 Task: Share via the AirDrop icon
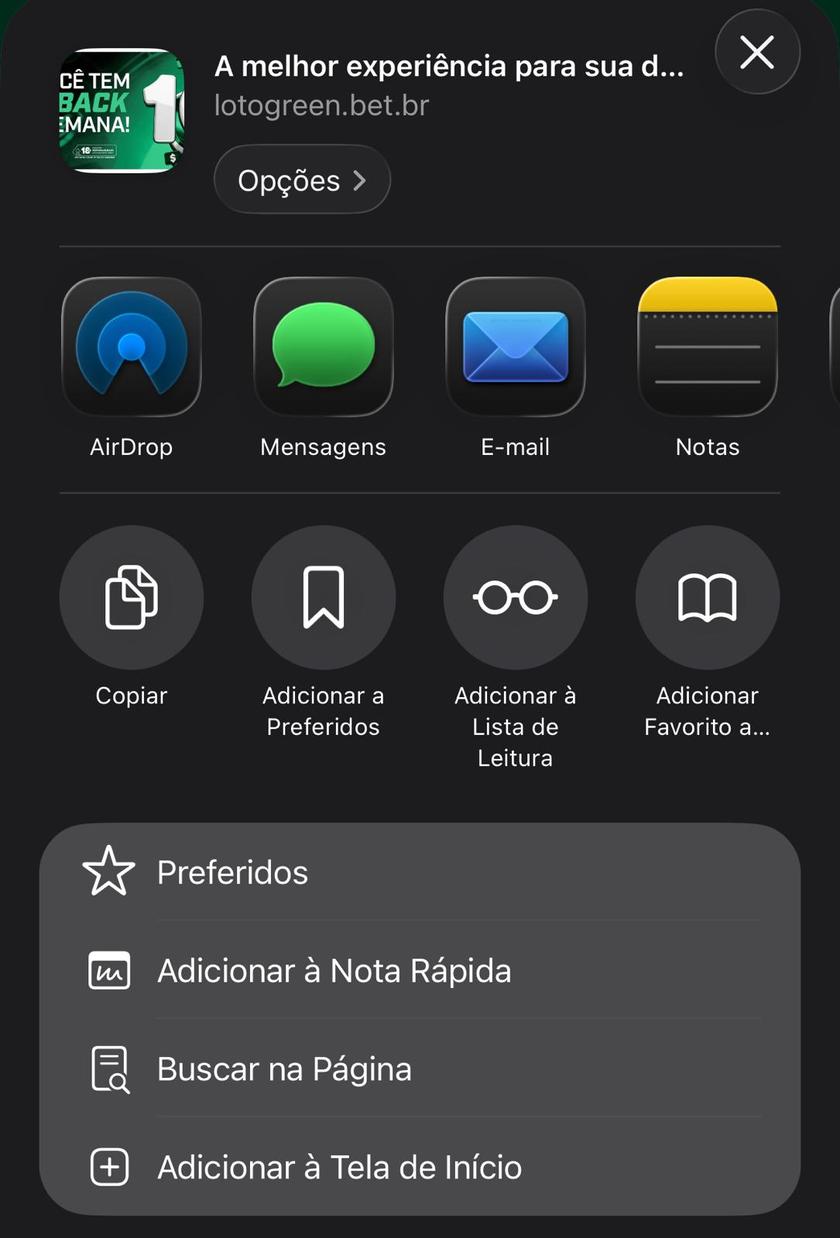click(131, 345)
